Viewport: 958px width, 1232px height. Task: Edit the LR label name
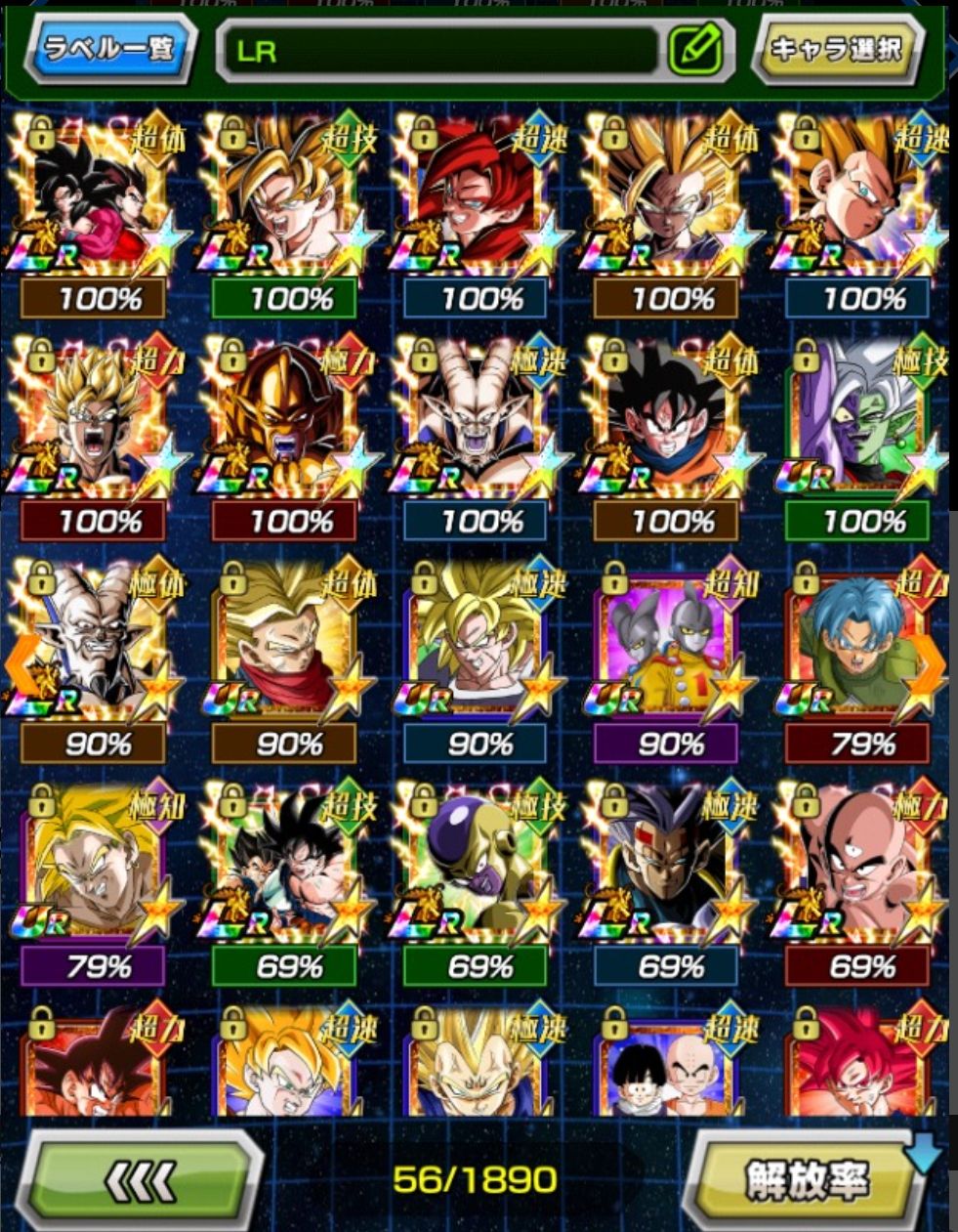click(696, 51)
